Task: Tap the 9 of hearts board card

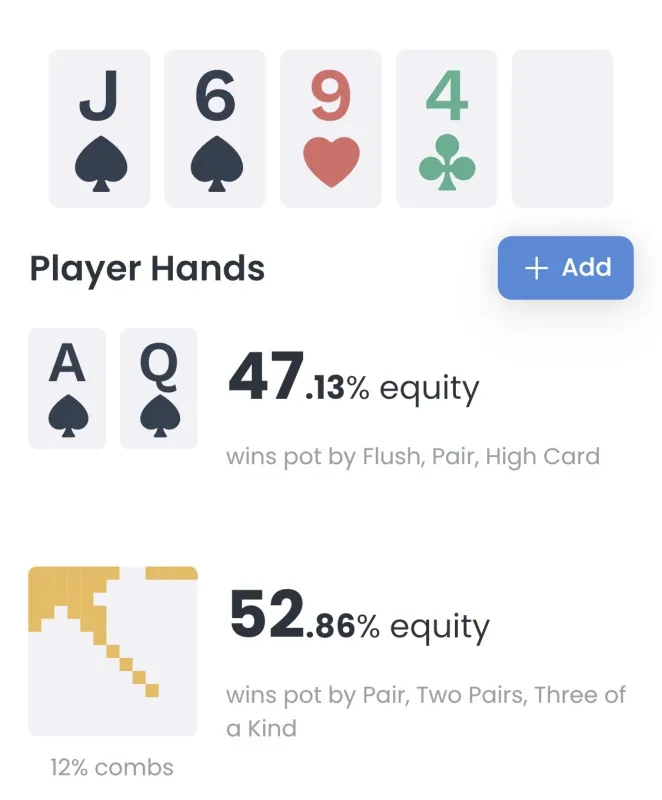Action: [x=331, y=129]
